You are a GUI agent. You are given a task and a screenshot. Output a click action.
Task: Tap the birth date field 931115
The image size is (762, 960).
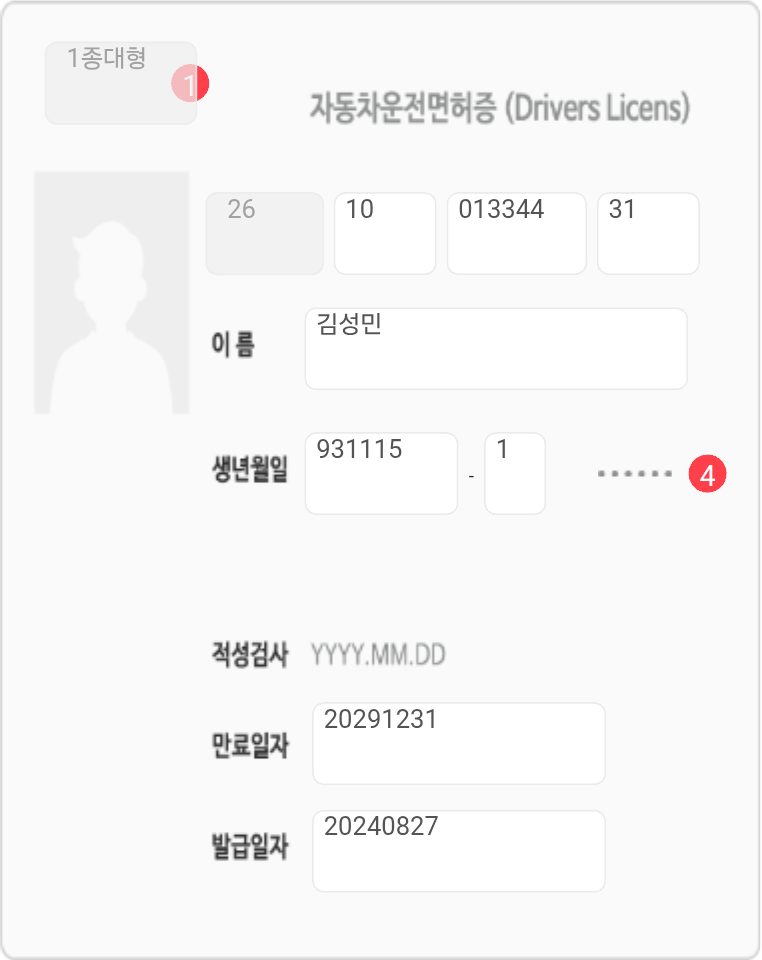381,473
